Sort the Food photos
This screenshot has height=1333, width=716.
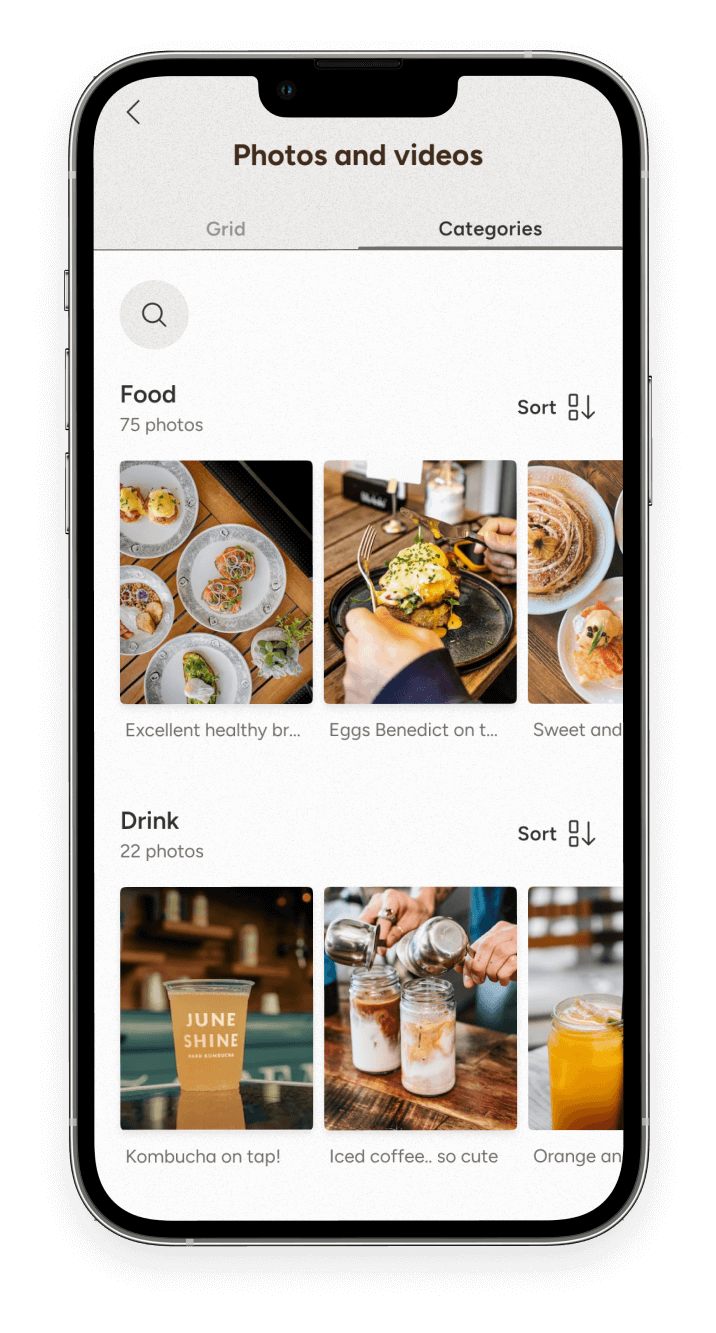(x=557, y=407)
